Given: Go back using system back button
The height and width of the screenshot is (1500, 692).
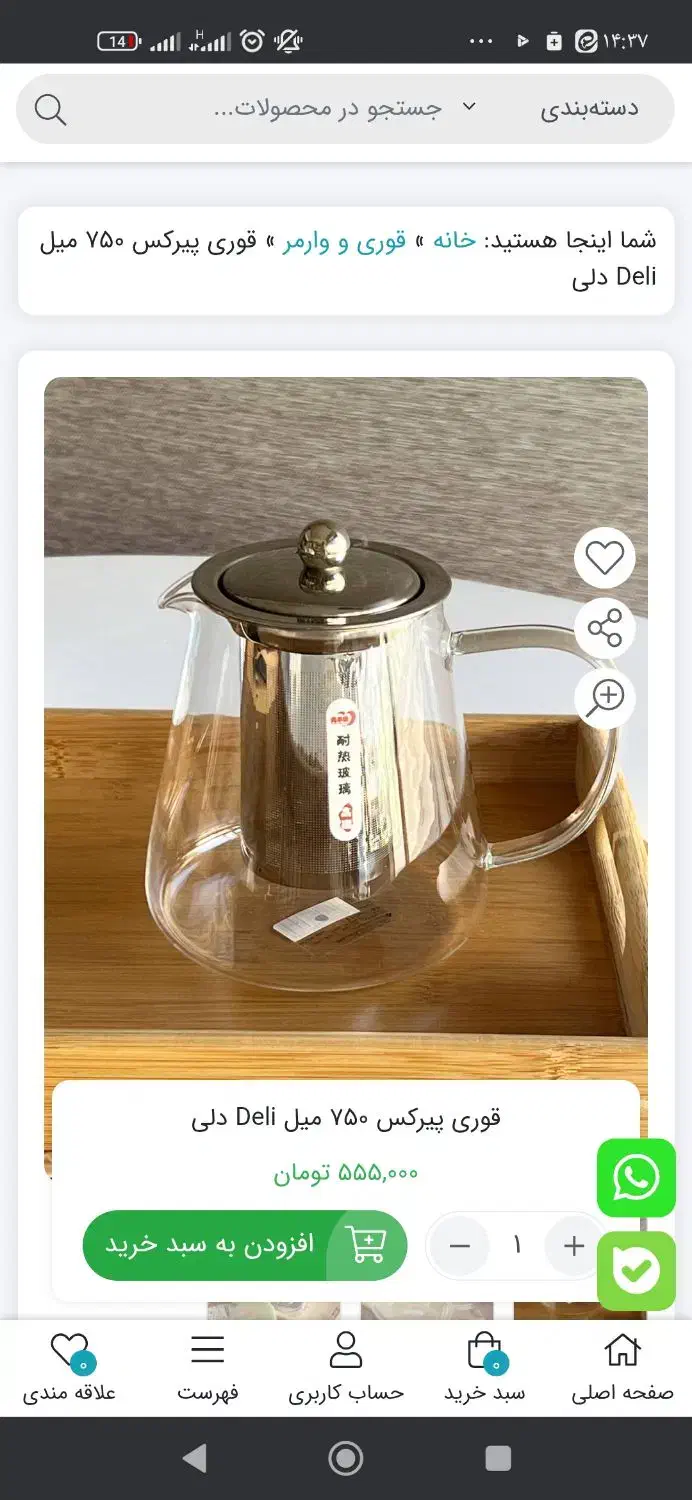Looking at the screenshot, I should pos(195,1458).
